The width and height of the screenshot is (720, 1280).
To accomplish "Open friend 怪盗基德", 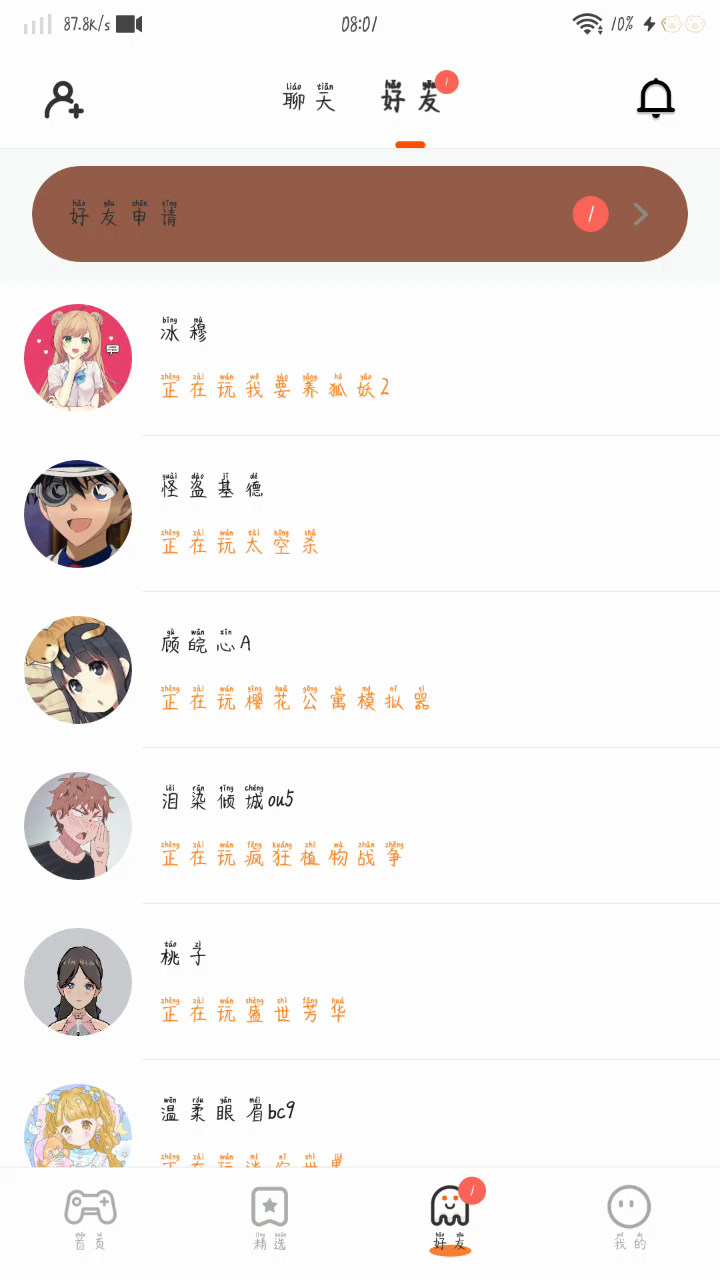I will [360, 514].
